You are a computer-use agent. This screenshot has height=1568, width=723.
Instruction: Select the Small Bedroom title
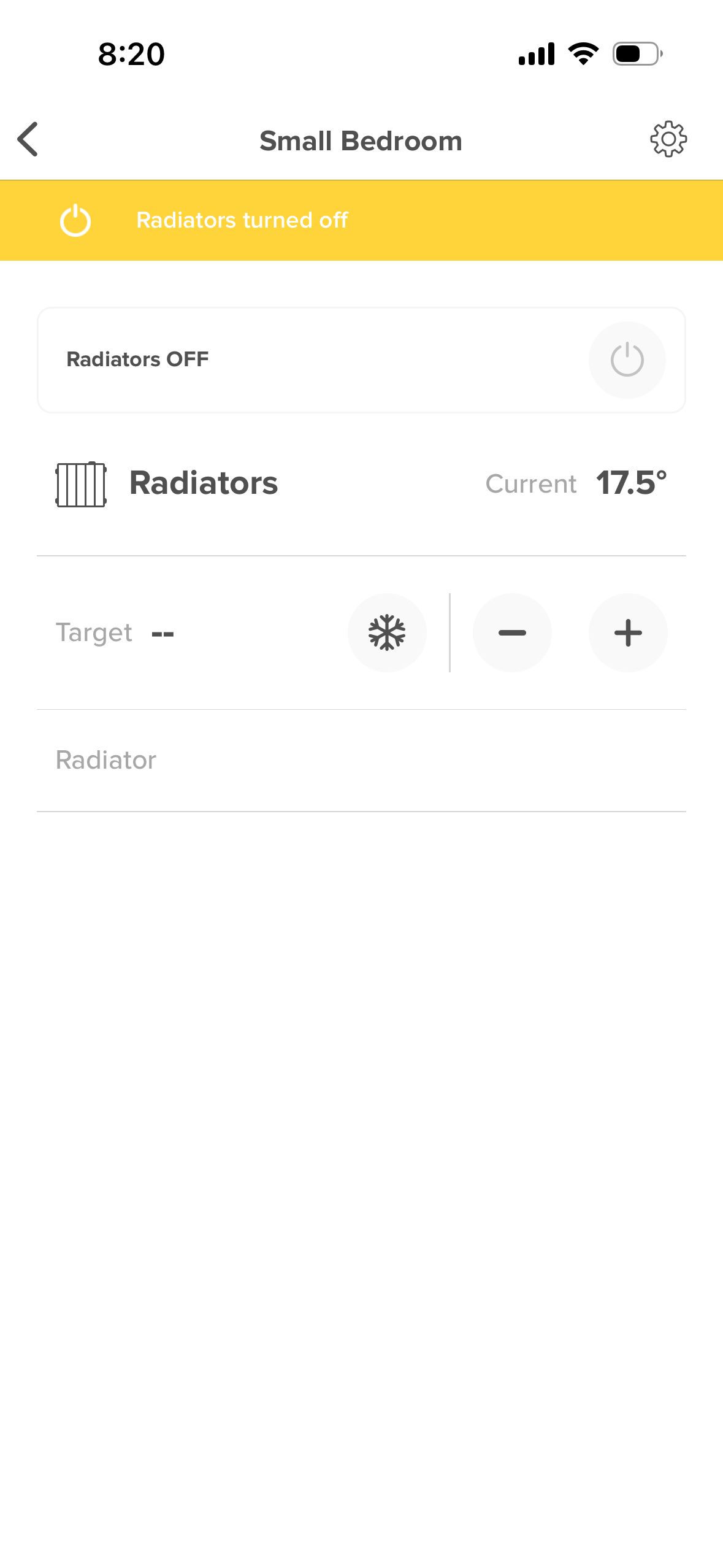tap(361, 139)
